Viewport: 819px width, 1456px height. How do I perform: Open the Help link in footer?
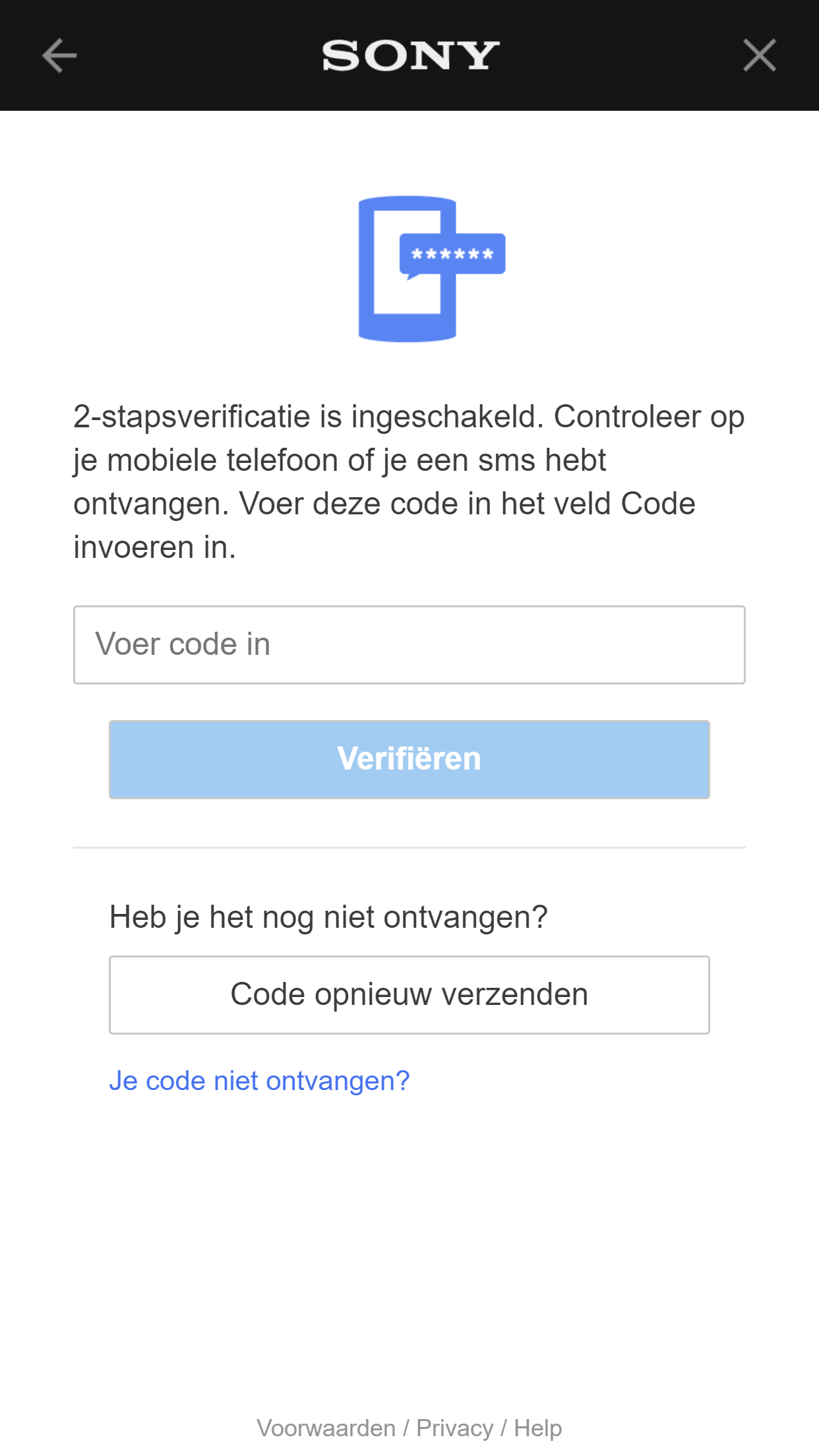537,1428
